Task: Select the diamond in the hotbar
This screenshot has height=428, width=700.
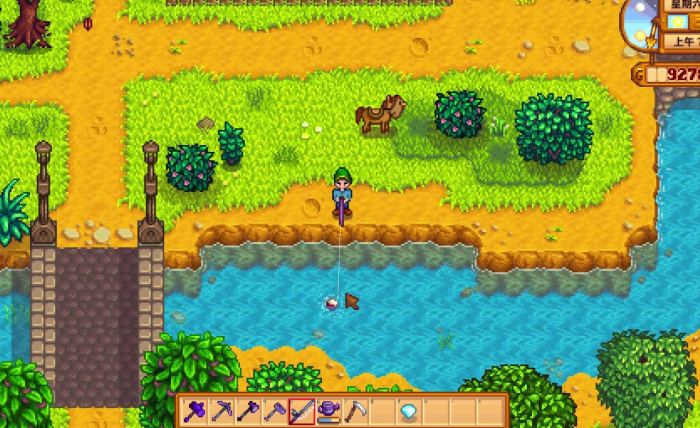Action: pos(408,411)
